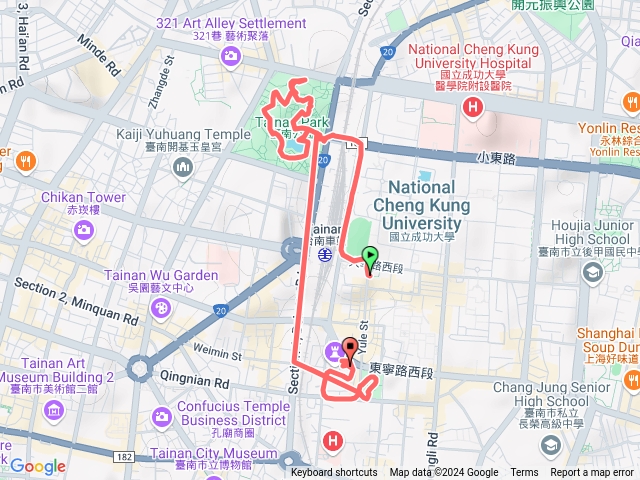Select Confucius Temple Business District marker
640x480 pixels.
pyautogui.click(x=161, y=414)
